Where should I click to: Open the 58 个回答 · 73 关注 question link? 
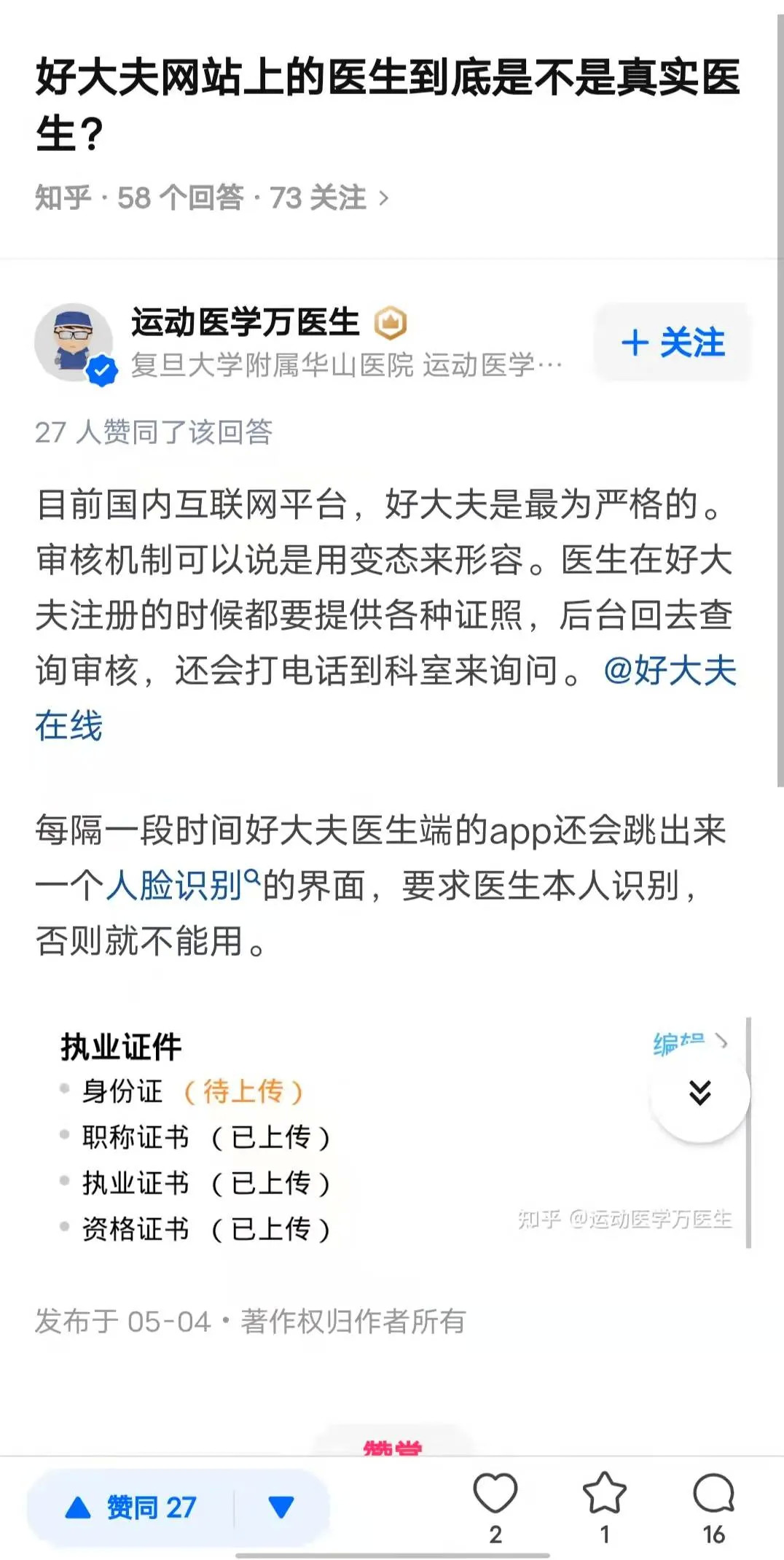(212, 198)
